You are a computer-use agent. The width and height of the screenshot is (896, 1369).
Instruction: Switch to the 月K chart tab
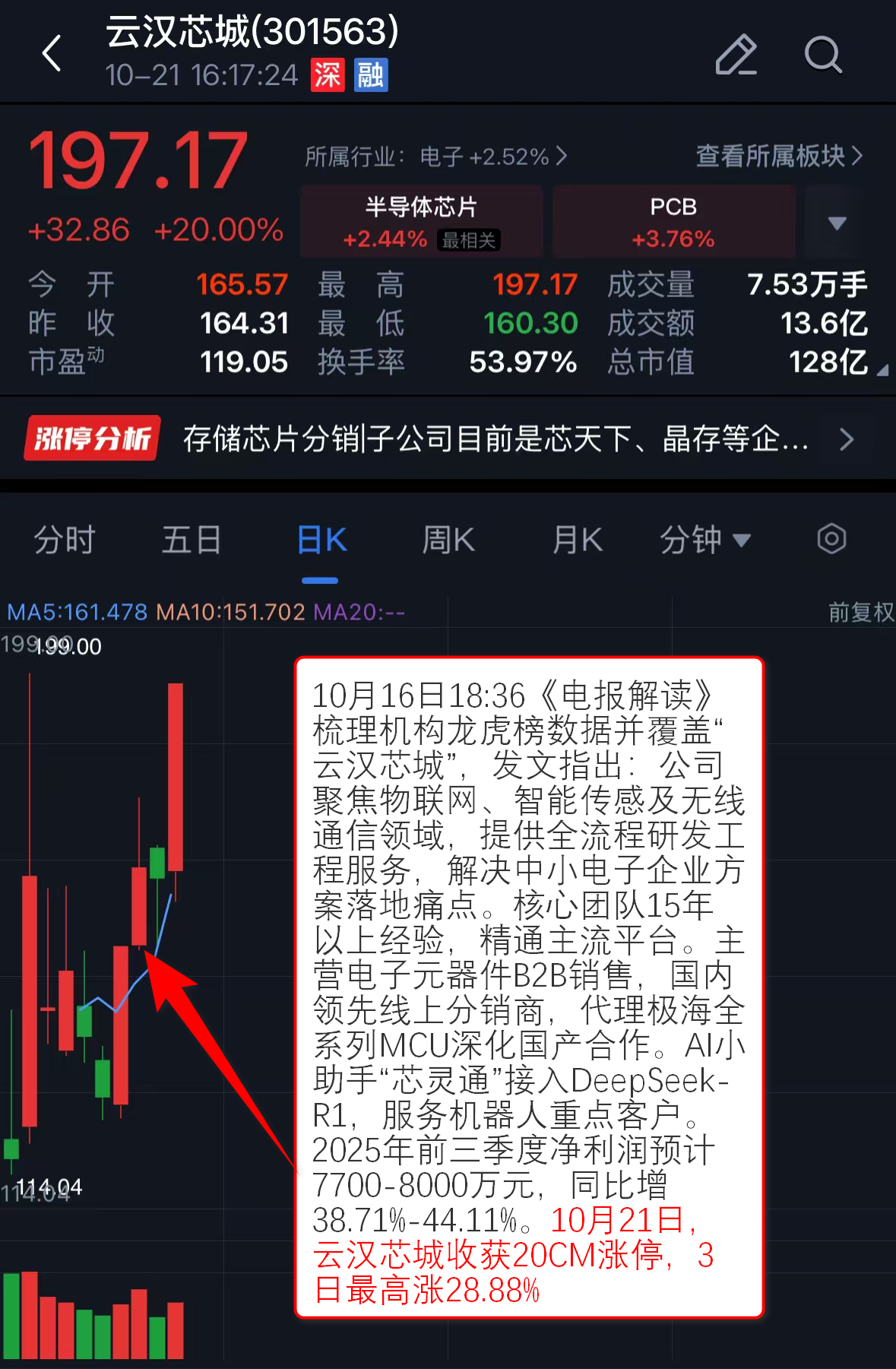pyautogui.click(x=578, y=540)
